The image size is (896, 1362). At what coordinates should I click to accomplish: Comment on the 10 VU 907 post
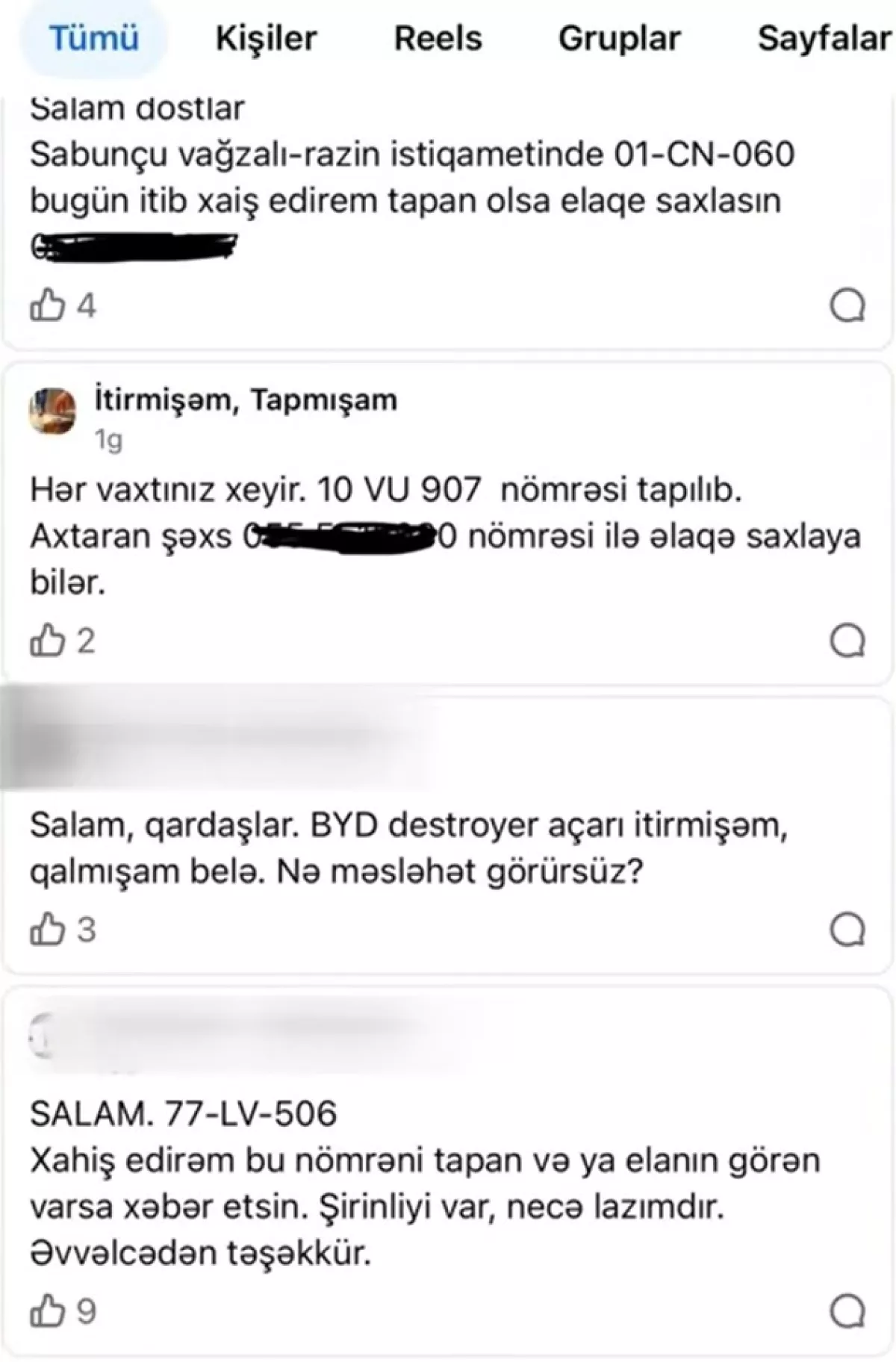click(x=847, y=641)
